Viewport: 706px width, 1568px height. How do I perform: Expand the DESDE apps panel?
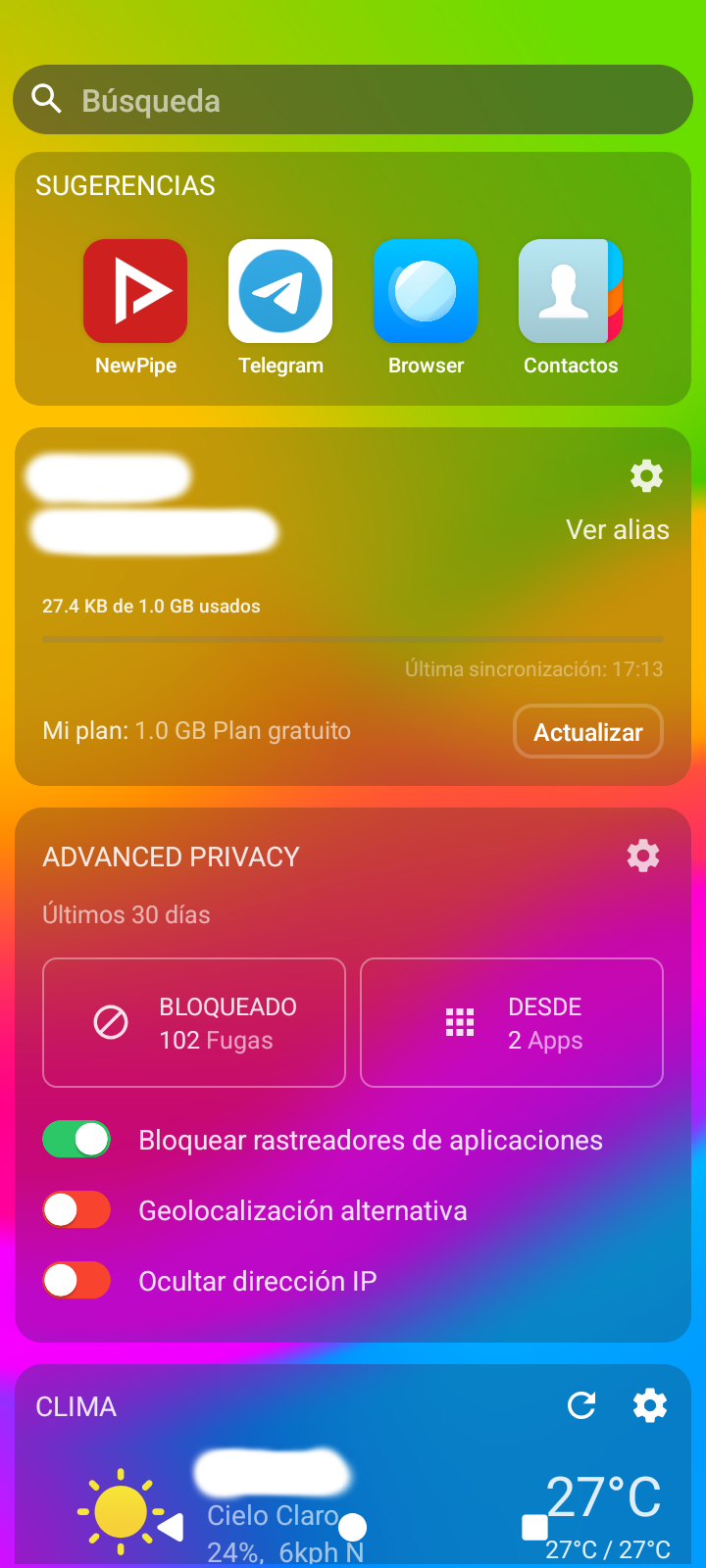(x=511, y=1022)
